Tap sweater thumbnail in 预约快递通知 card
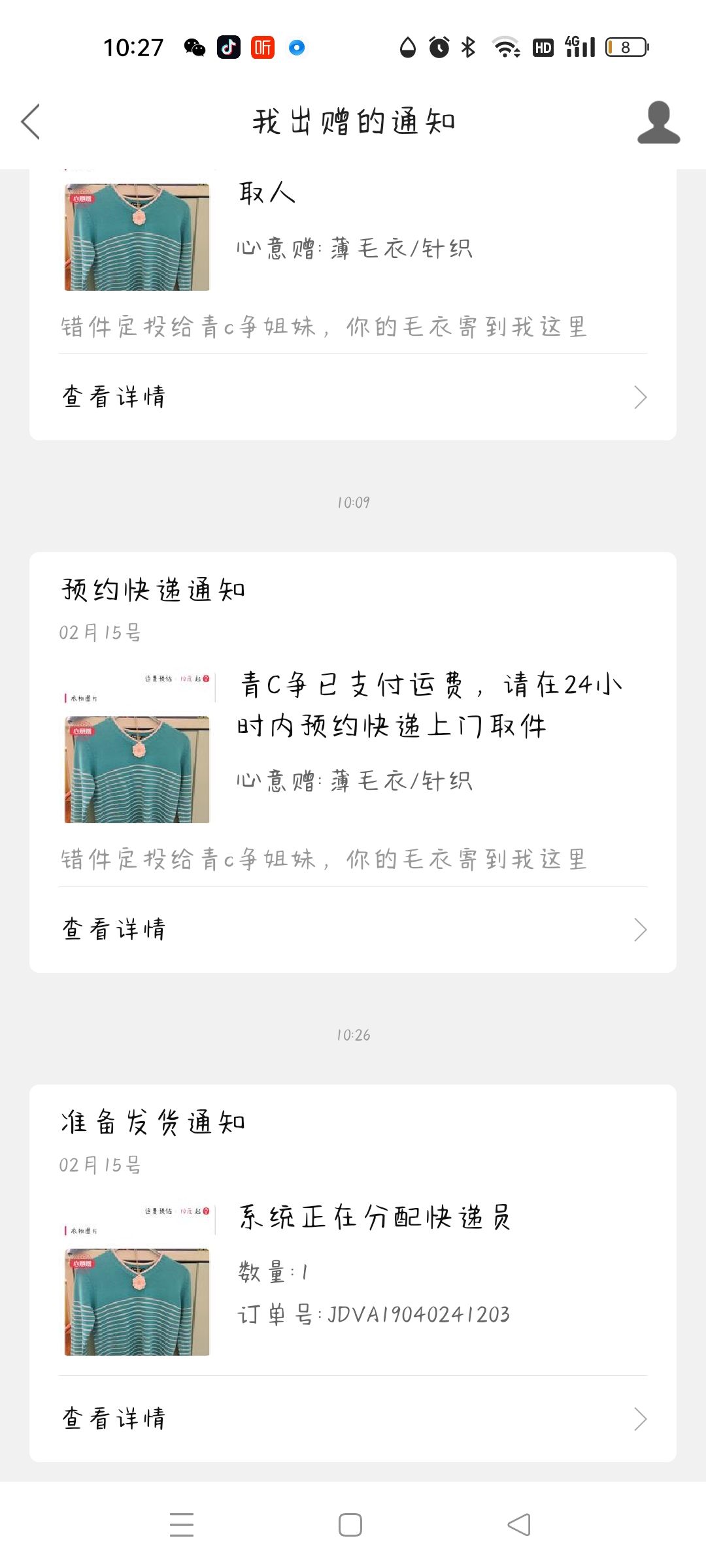Screen dimensions: 706x1568 pyautogui.click(x=137, y=748)
